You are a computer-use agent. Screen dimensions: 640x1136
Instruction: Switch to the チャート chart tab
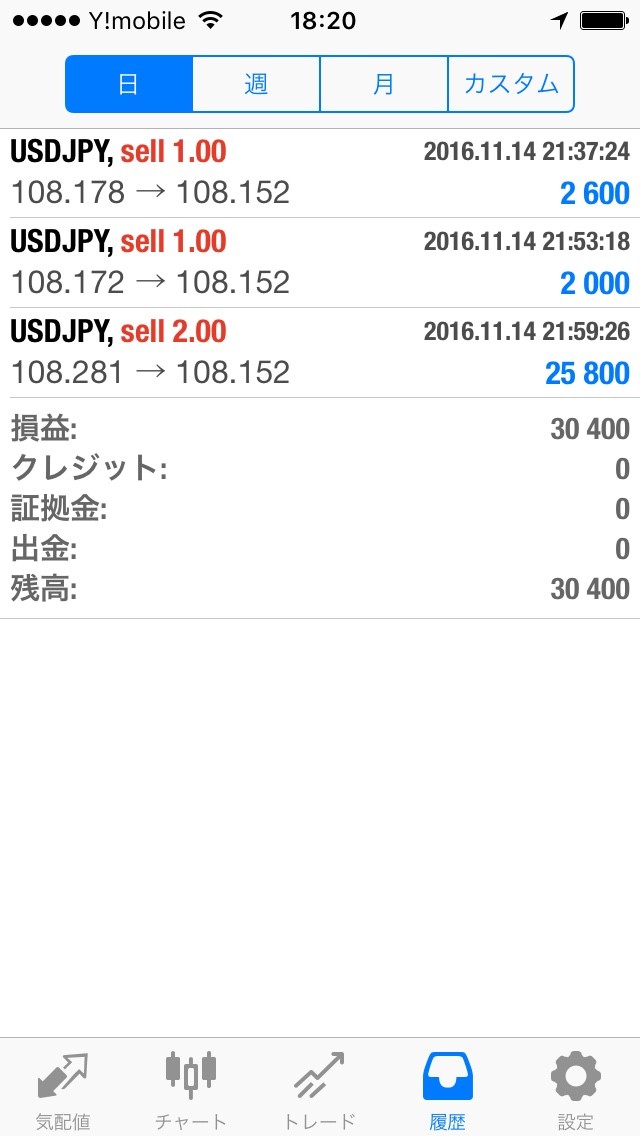tap(190, 1088)
